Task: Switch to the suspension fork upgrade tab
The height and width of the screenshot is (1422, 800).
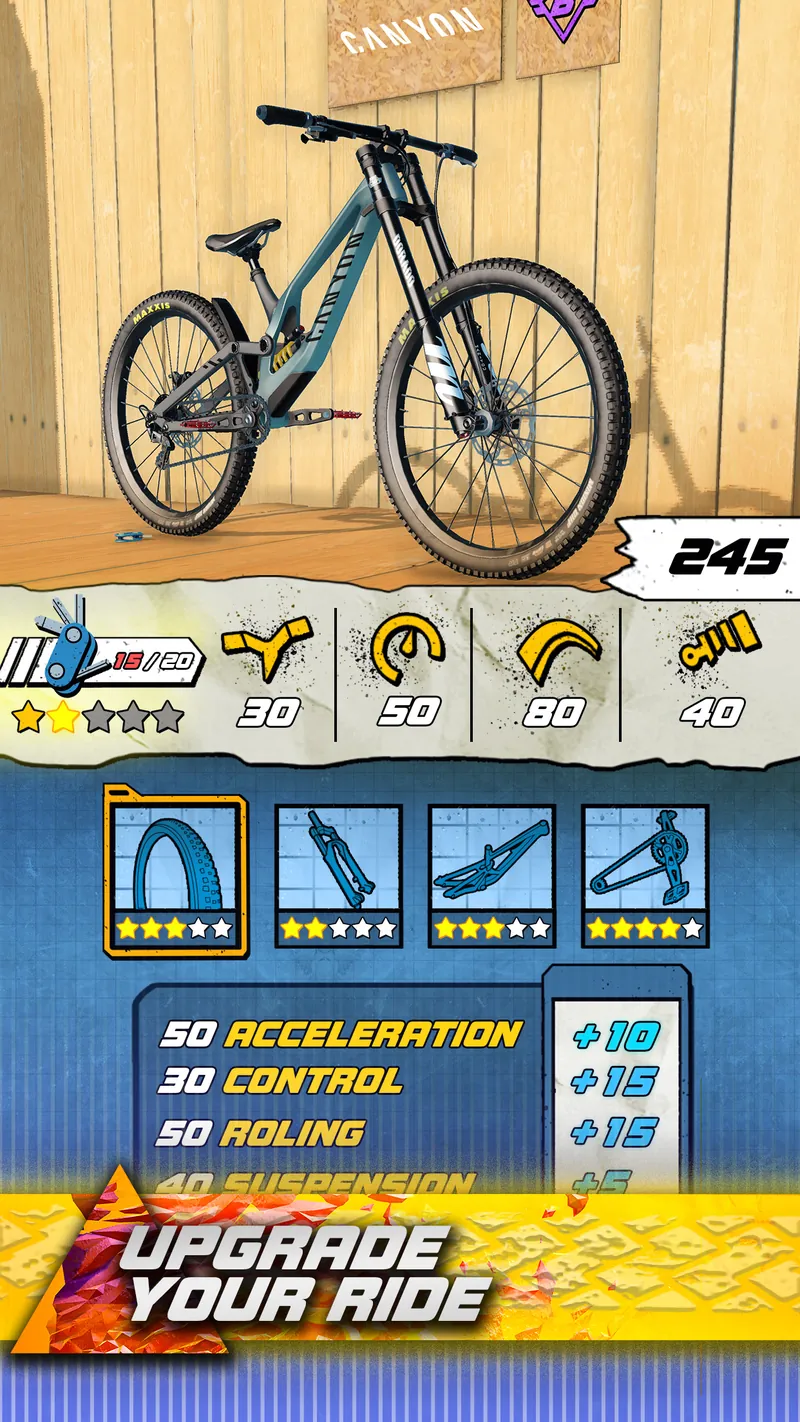Action: click(340, 868)
